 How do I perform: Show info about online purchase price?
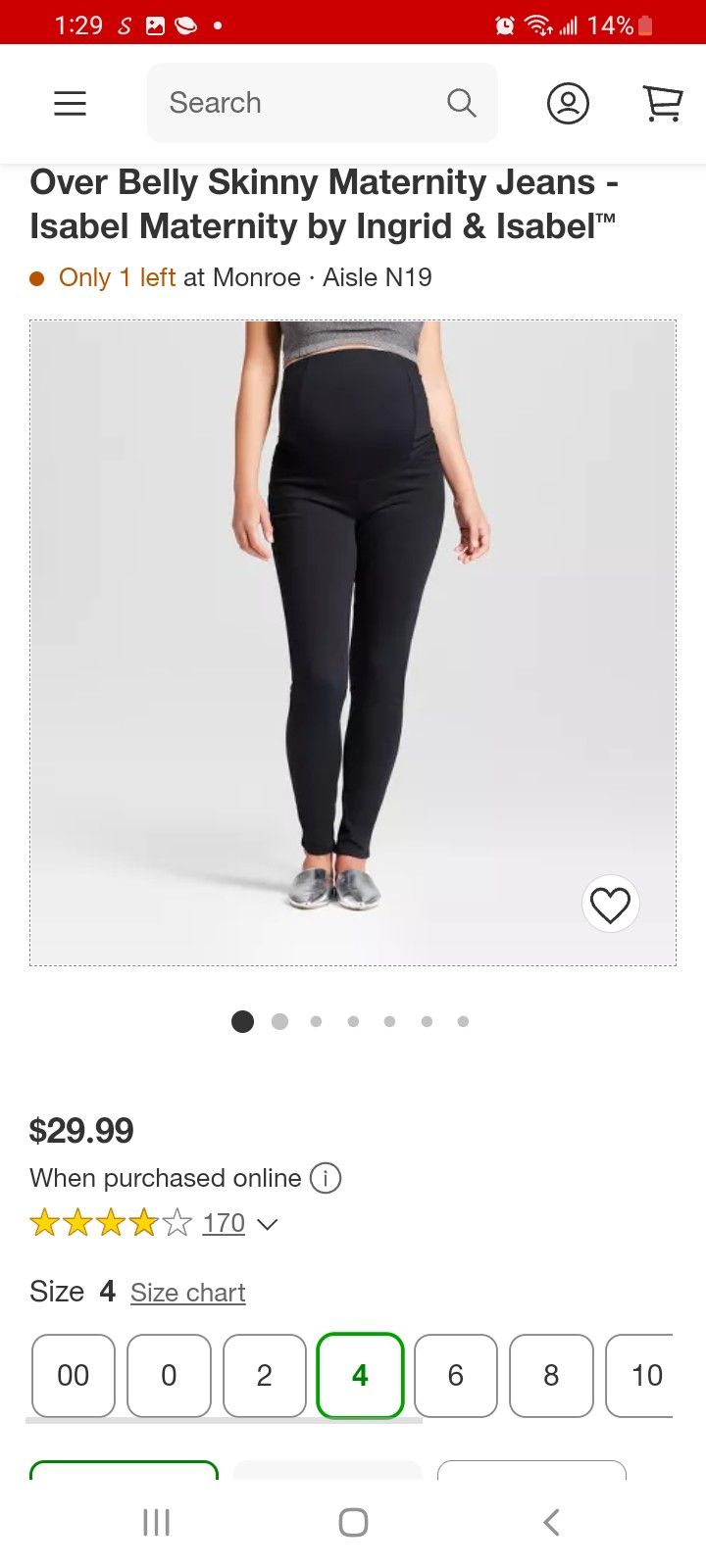326,1178
